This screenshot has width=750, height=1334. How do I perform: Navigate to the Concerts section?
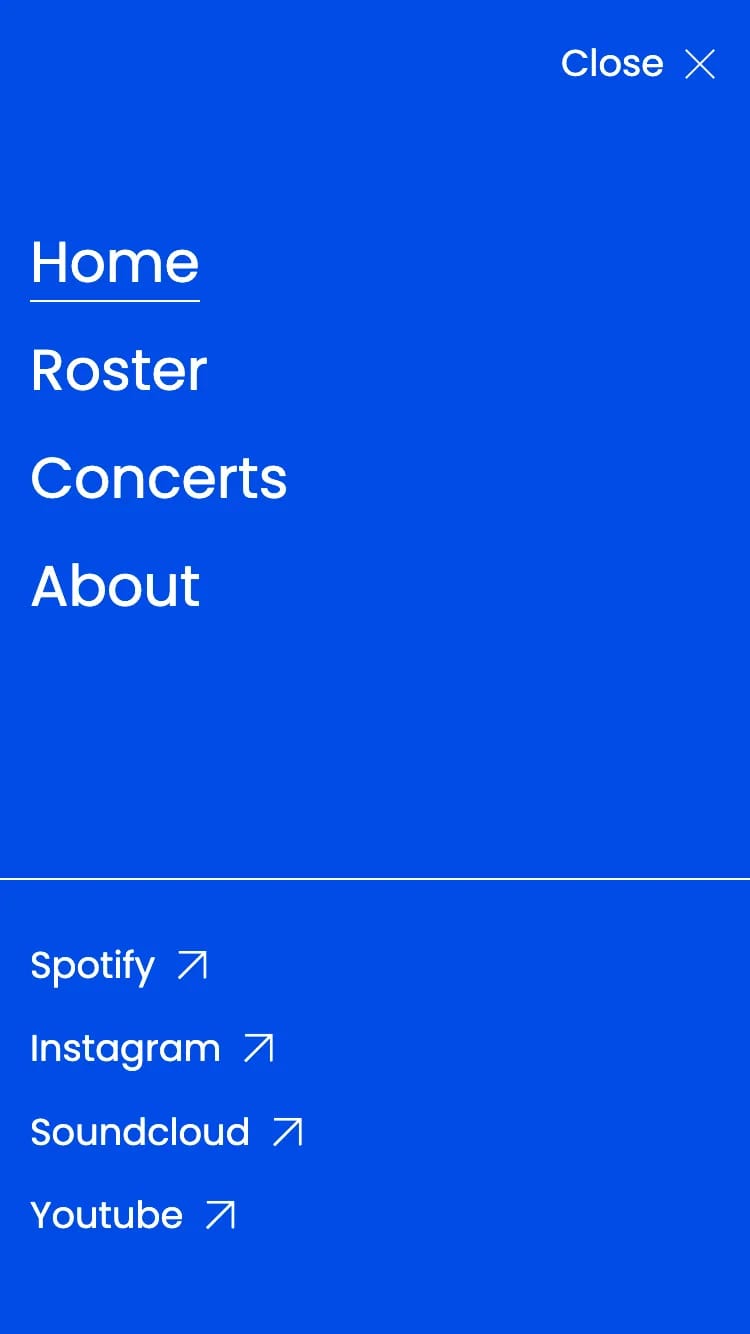point(159,478)
